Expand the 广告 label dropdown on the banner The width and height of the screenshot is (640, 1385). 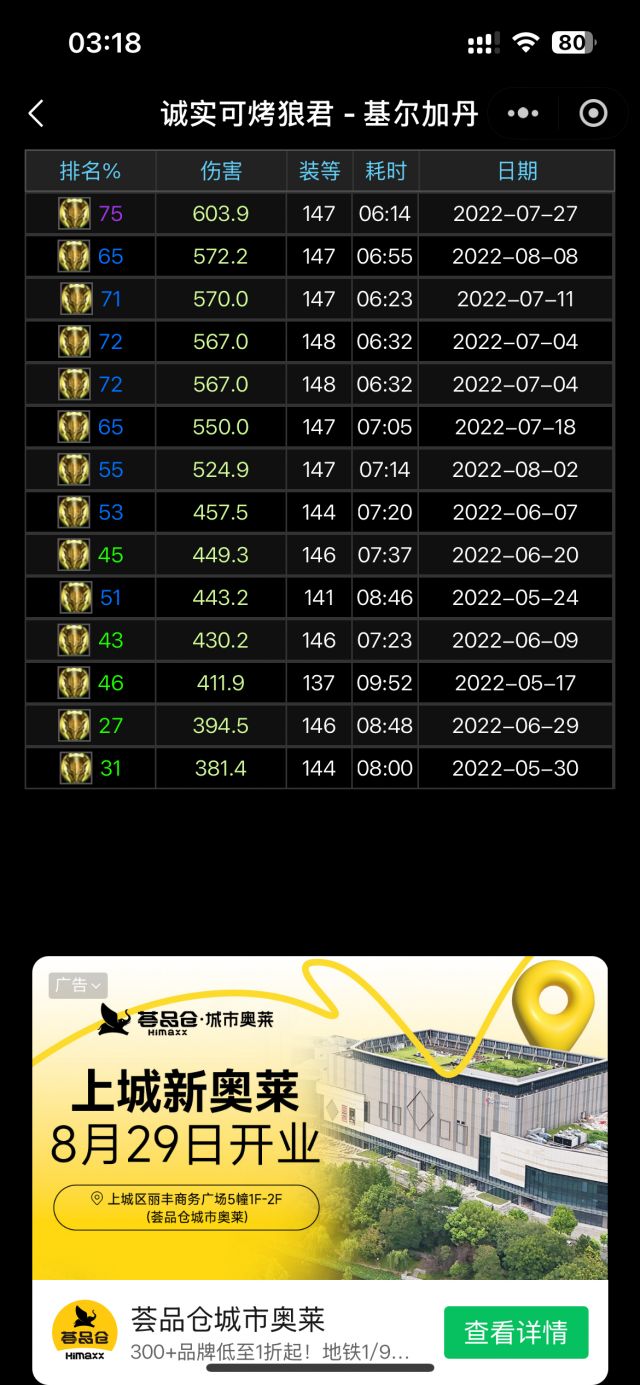pyautogui.click(x=78, y=986)
